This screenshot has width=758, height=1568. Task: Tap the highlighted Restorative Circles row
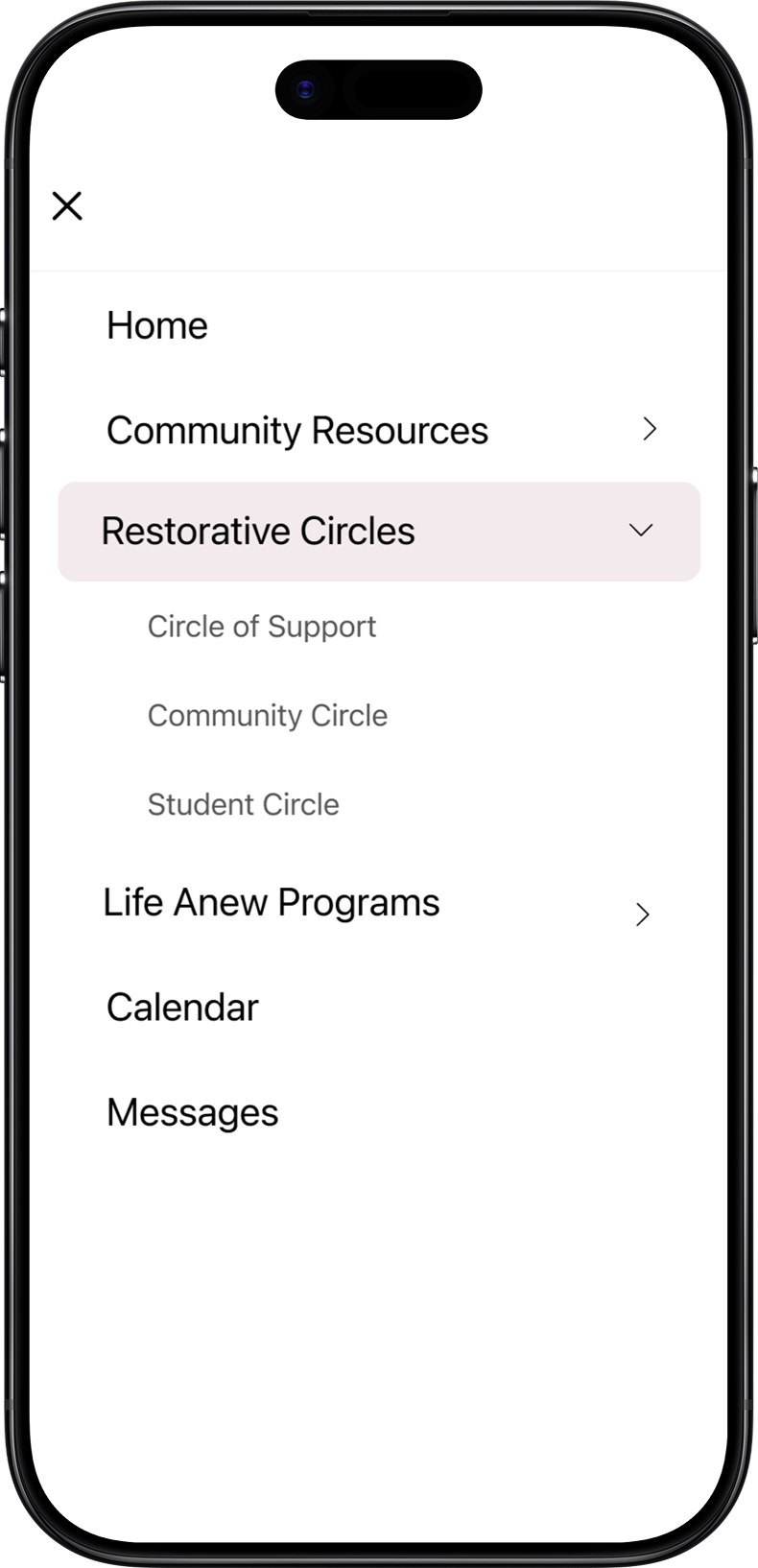(x=259, y=531)
